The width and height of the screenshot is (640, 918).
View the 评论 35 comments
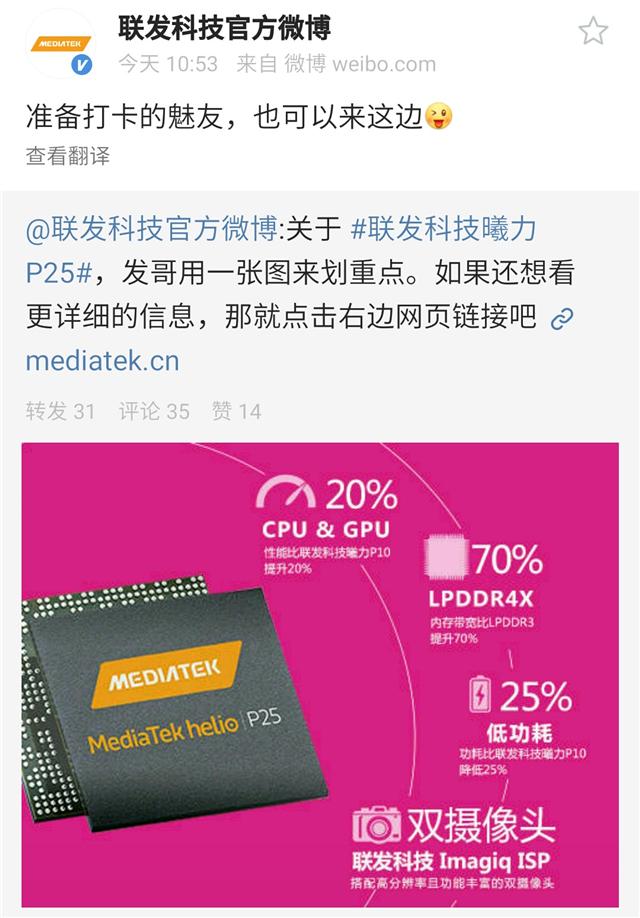(153, 411)
